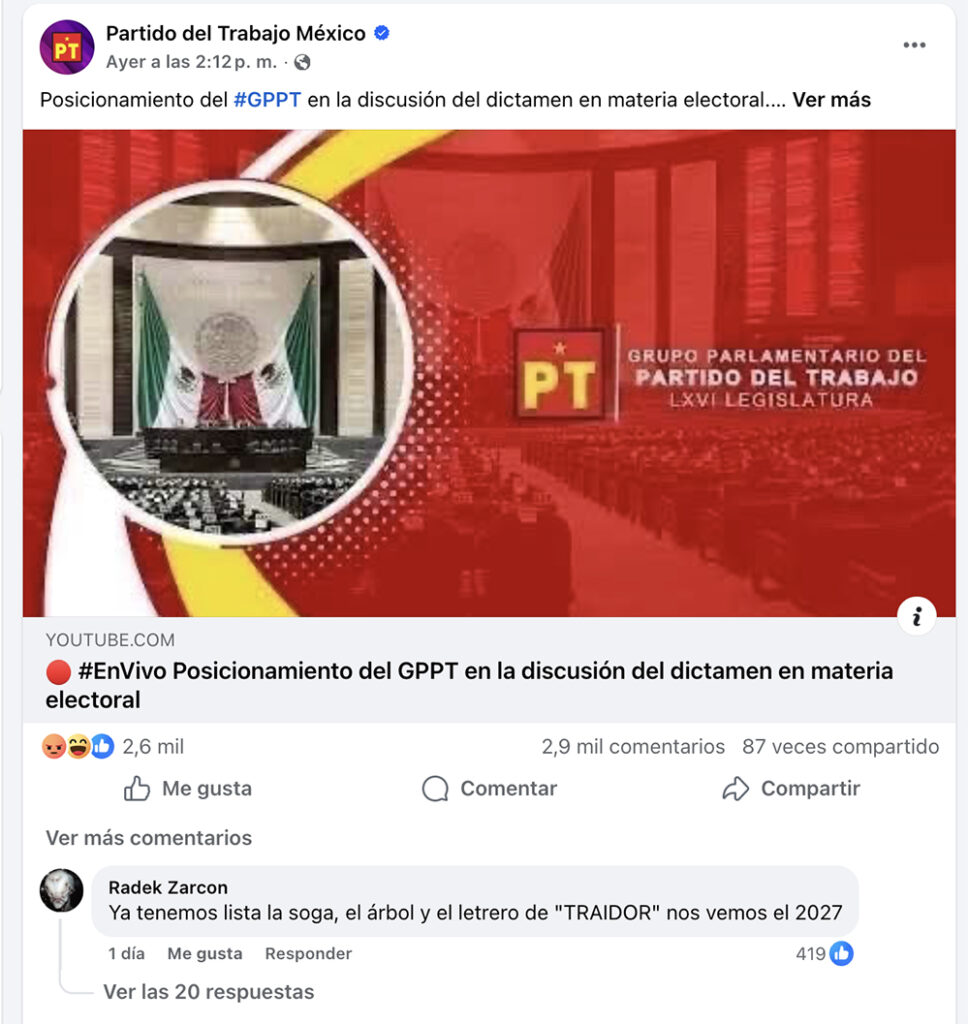
Task: Open the #GPPT hashtag link
Action: pyautogui.click(x=267, y=100)
